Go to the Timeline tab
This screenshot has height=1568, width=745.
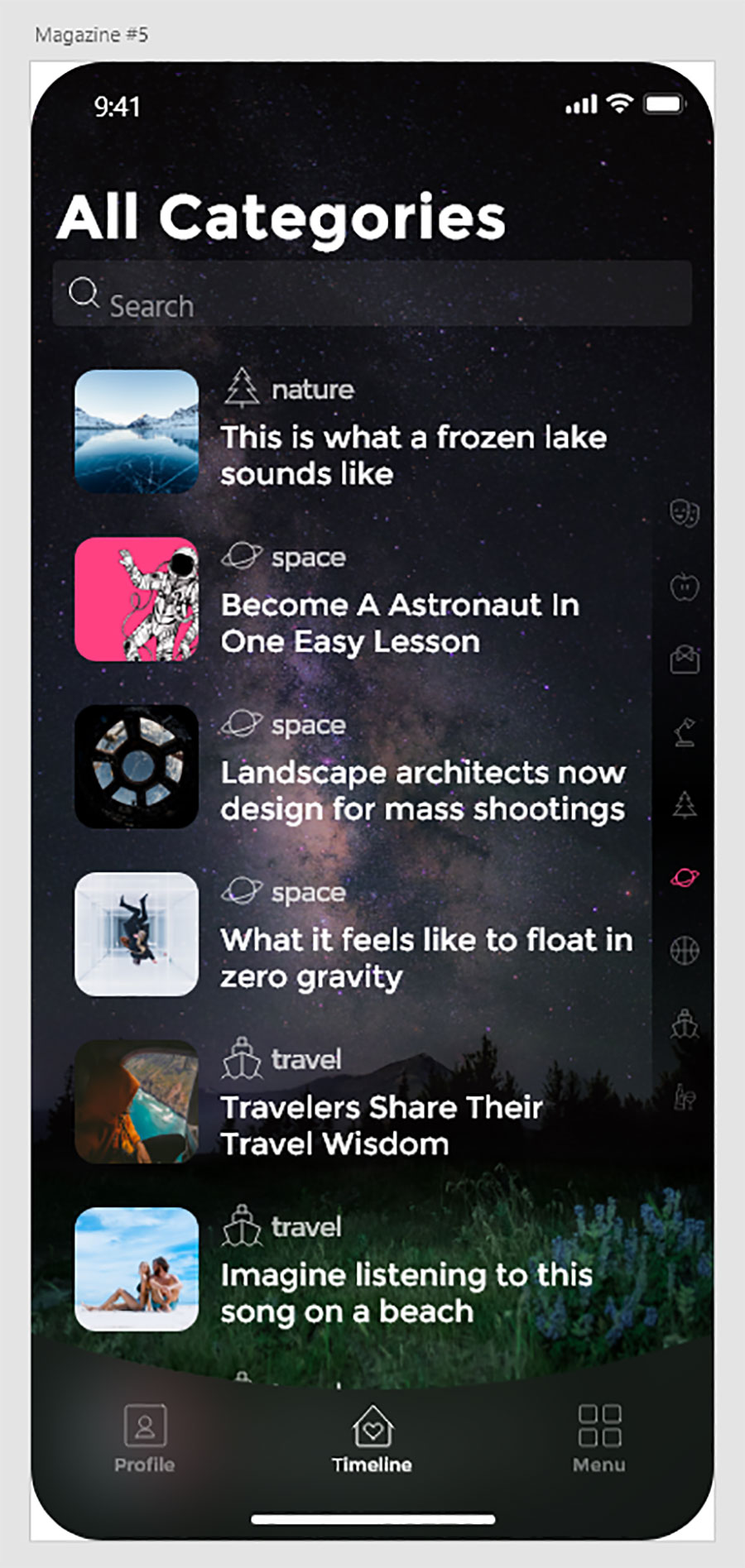pos(372,1438)
